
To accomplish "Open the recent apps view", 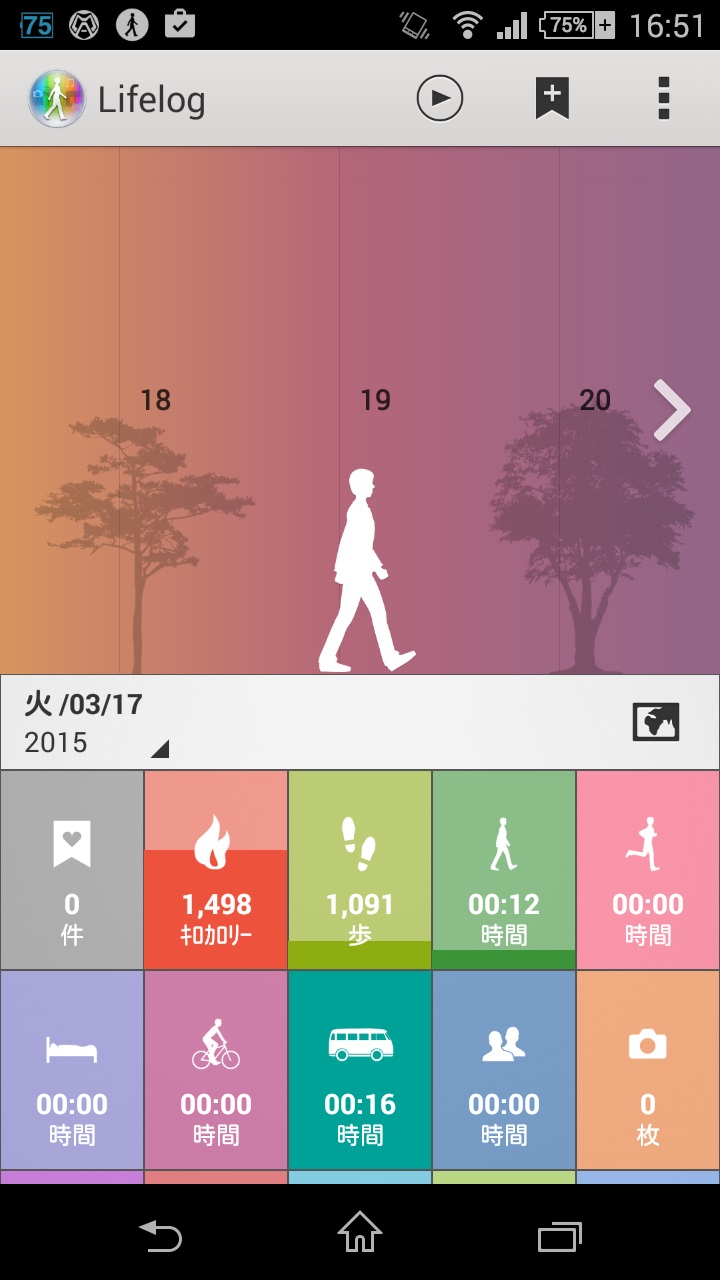I will coord(559,1236).
